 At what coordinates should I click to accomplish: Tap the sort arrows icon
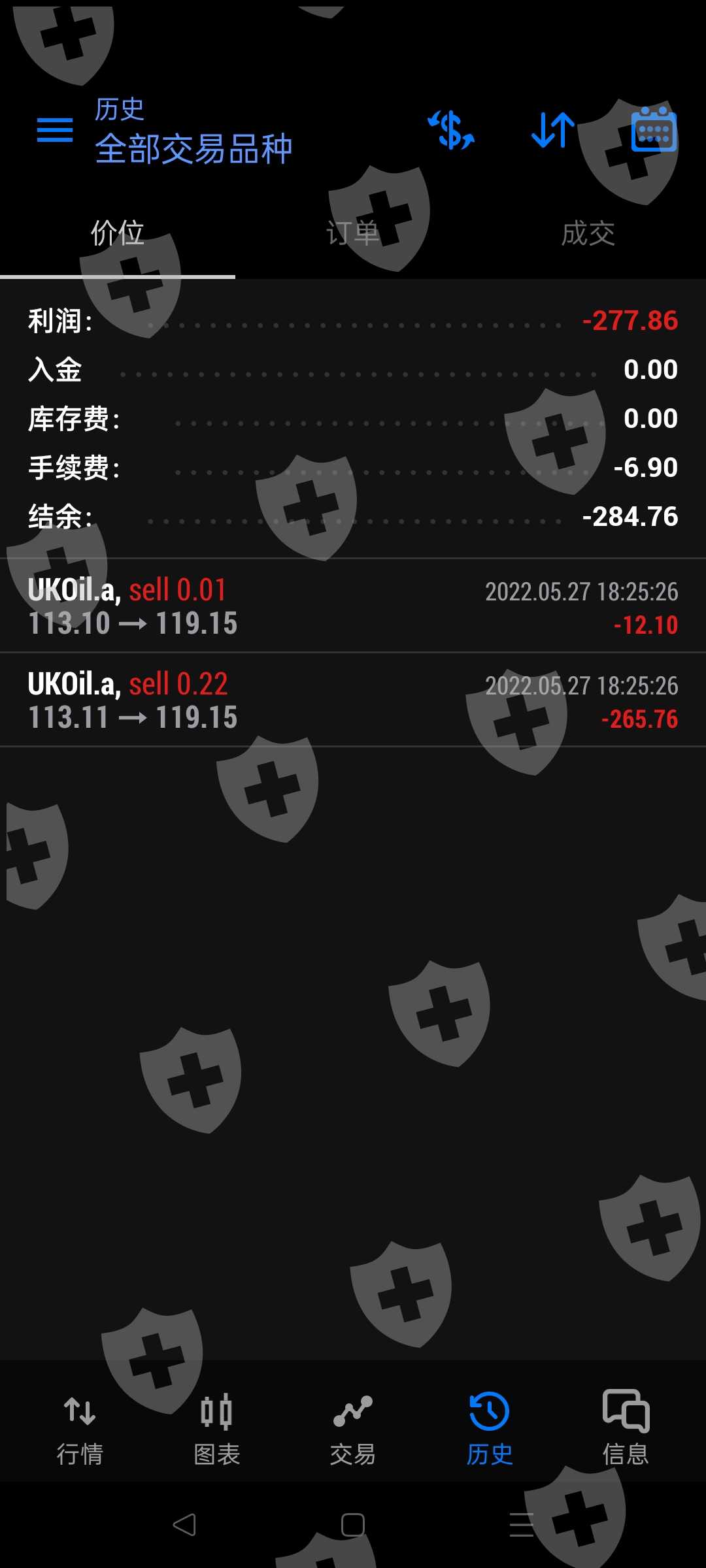point(553,130)
